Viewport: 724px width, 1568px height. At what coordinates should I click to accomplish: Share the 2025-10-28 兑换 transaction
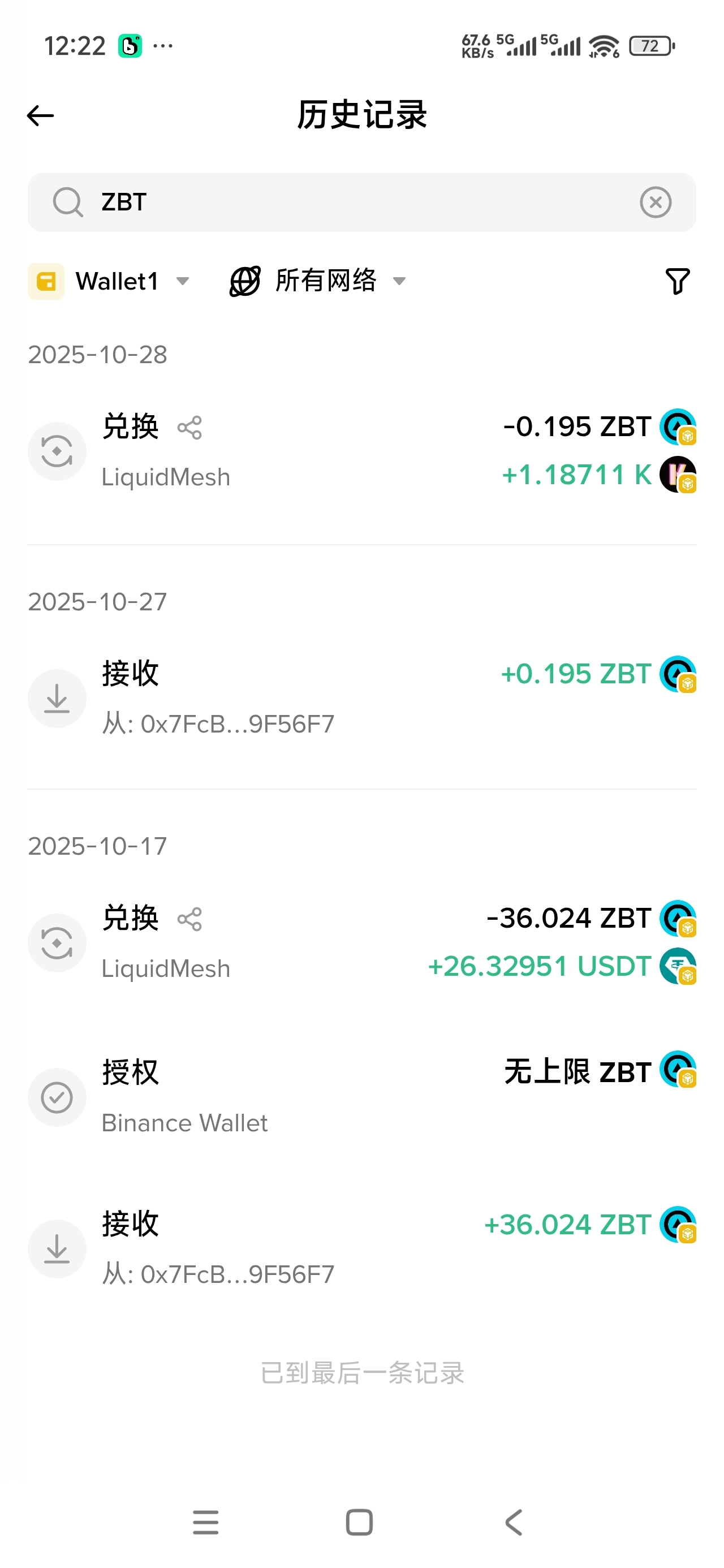(189, 427)
